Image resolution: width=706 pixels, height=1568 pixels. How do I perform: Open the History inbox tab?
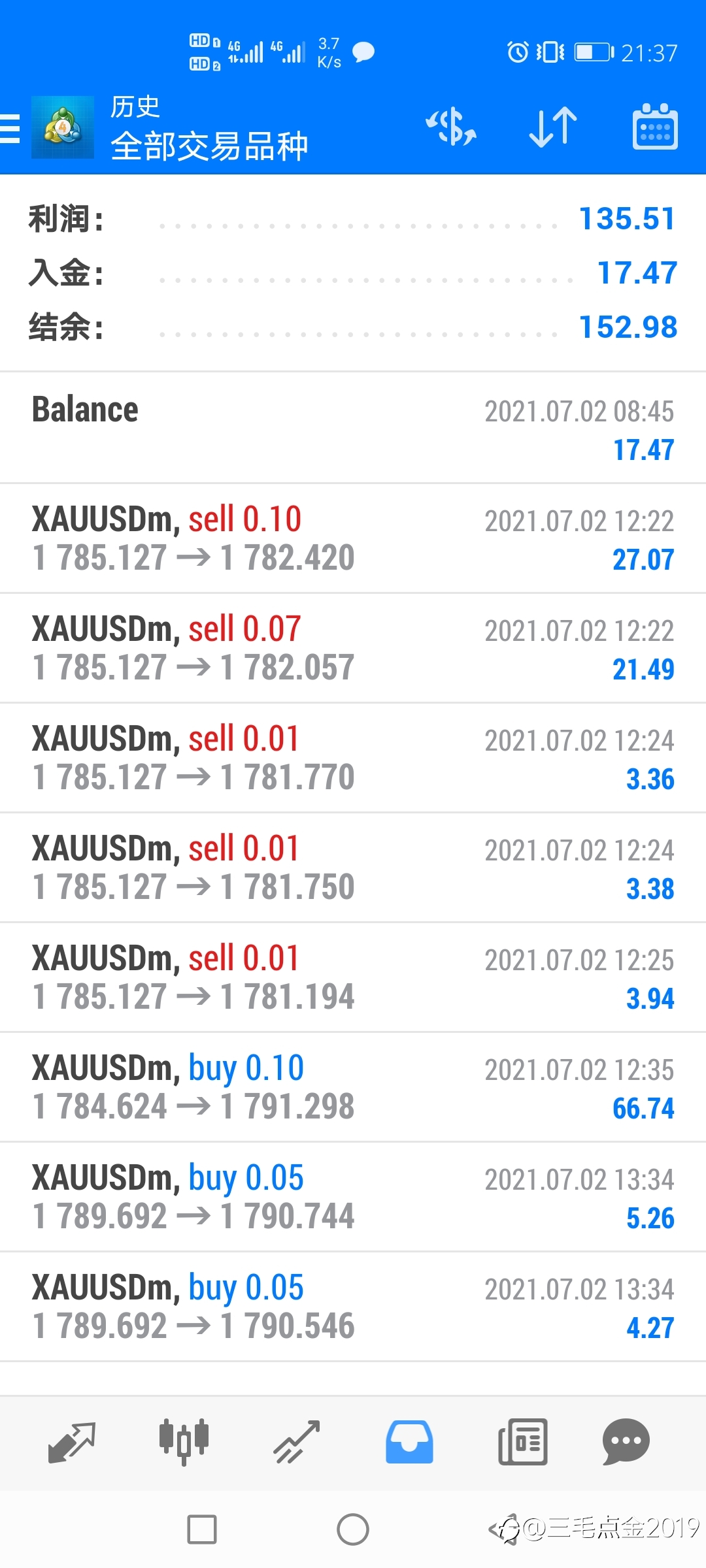[x=409, y=1442]
